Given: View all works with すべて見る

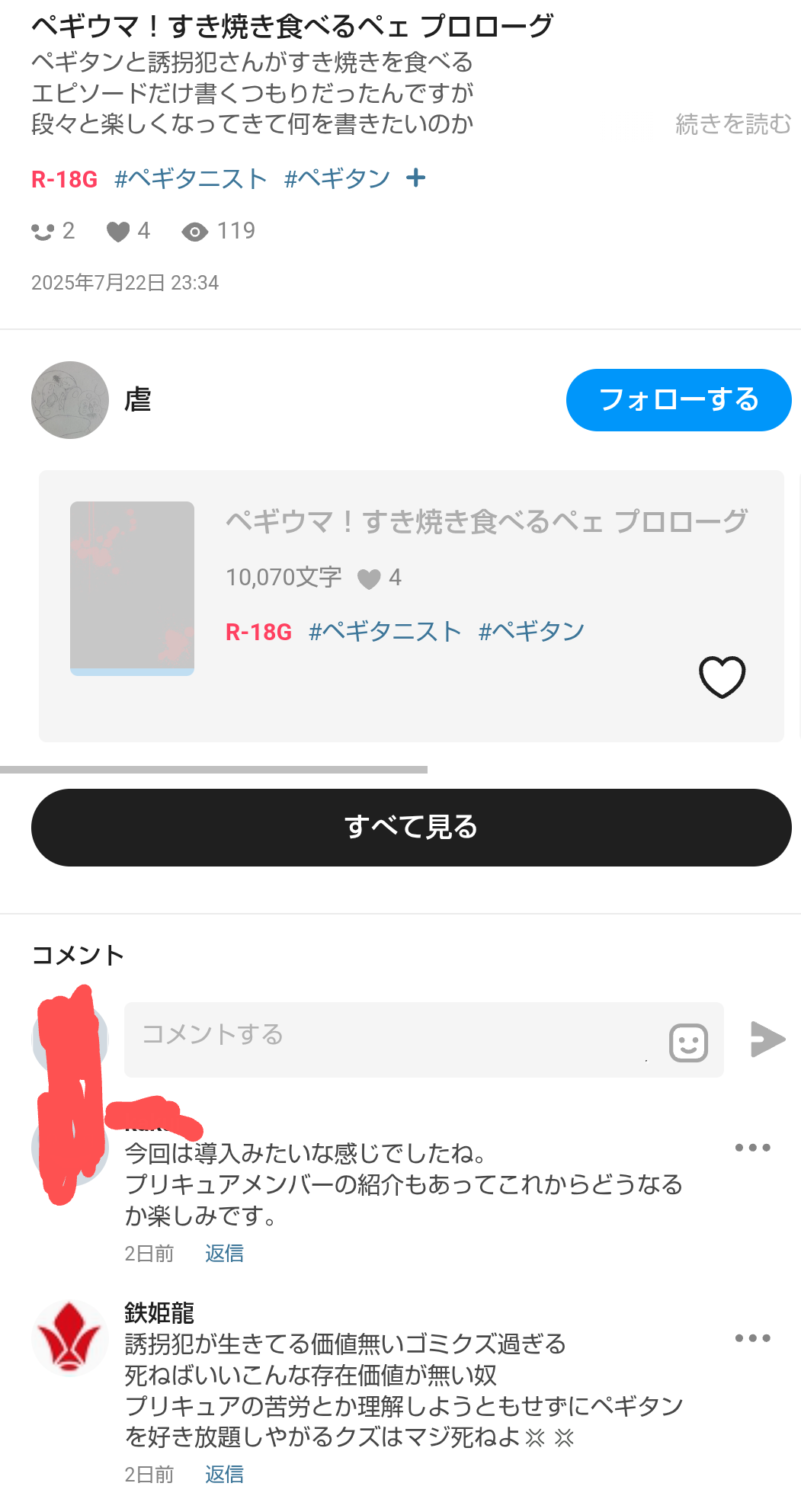Looking at the screenshot, I should click(x=411, y=827).
